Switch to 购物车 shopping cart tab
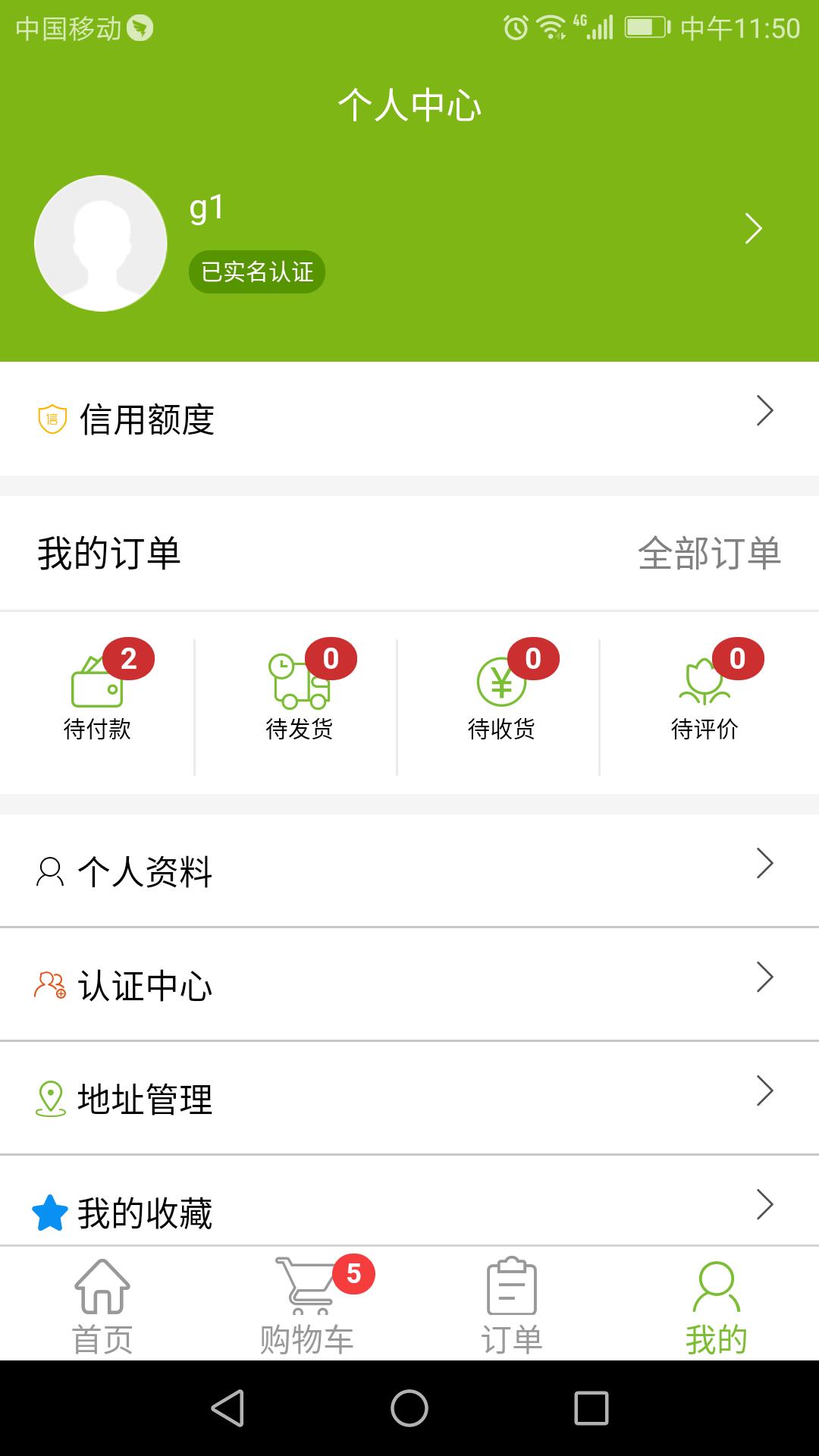Screen dimensions: 819x1456 307,1306
